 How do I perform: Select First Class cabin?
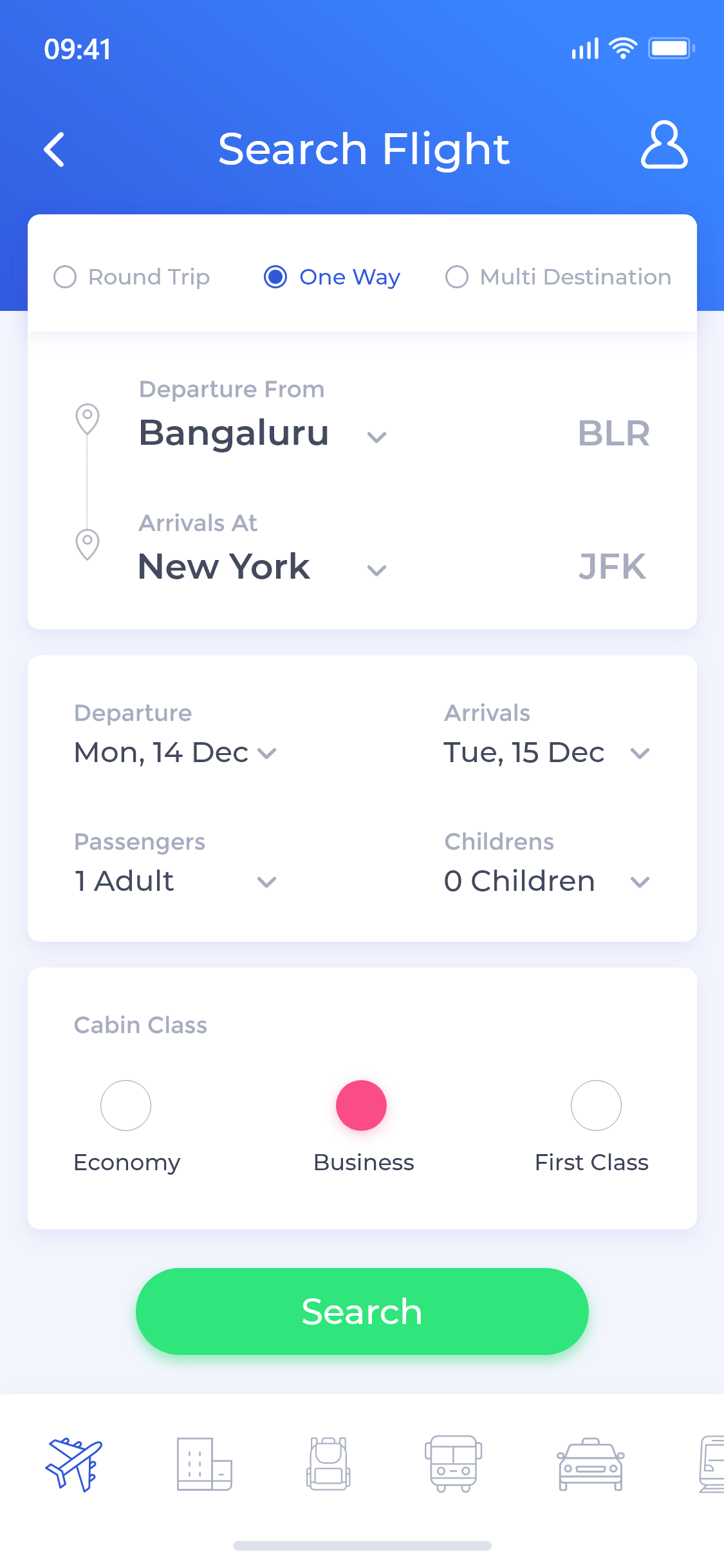pyautogui.click(x=596, y=1105)
